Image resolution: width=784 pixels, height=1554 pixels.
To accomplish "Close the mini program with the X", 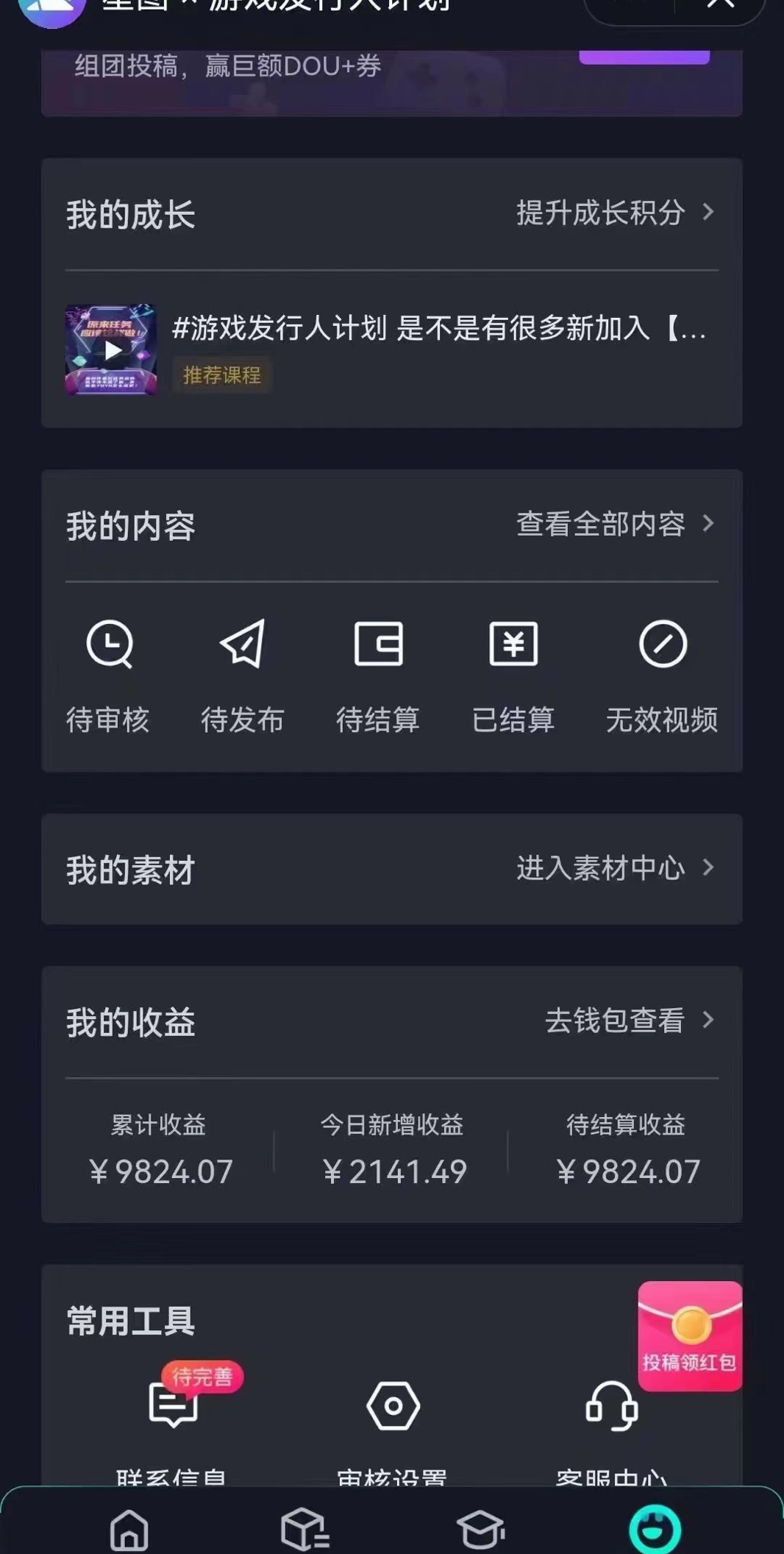I will [720, 4].
